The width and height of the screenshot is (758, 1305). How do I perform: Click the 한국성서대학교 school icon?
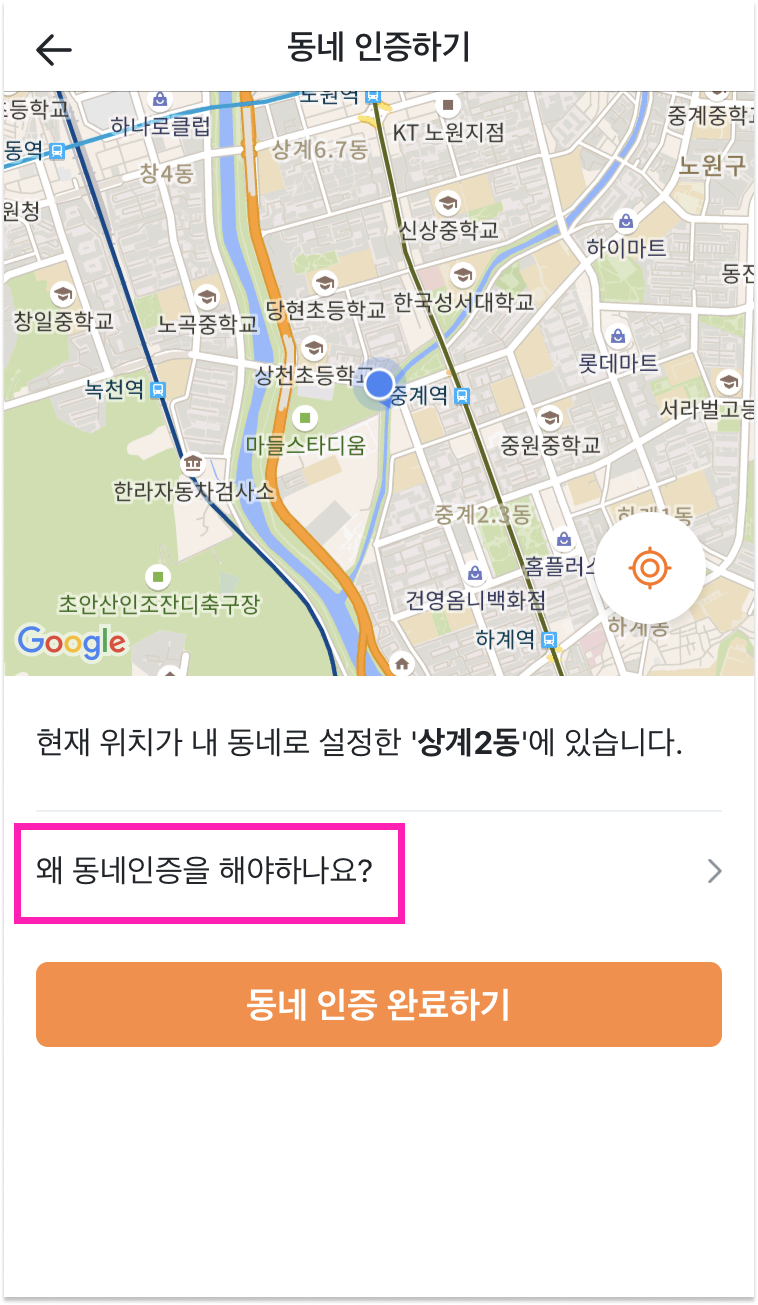[462, 275]
